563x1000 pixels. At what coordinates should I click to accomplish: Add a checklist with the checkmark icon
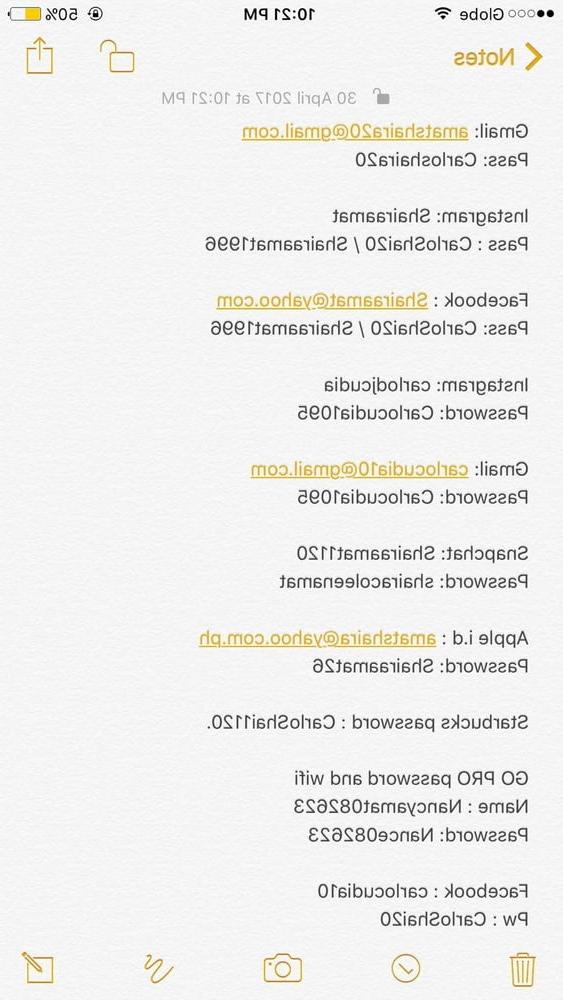[406, 969]
